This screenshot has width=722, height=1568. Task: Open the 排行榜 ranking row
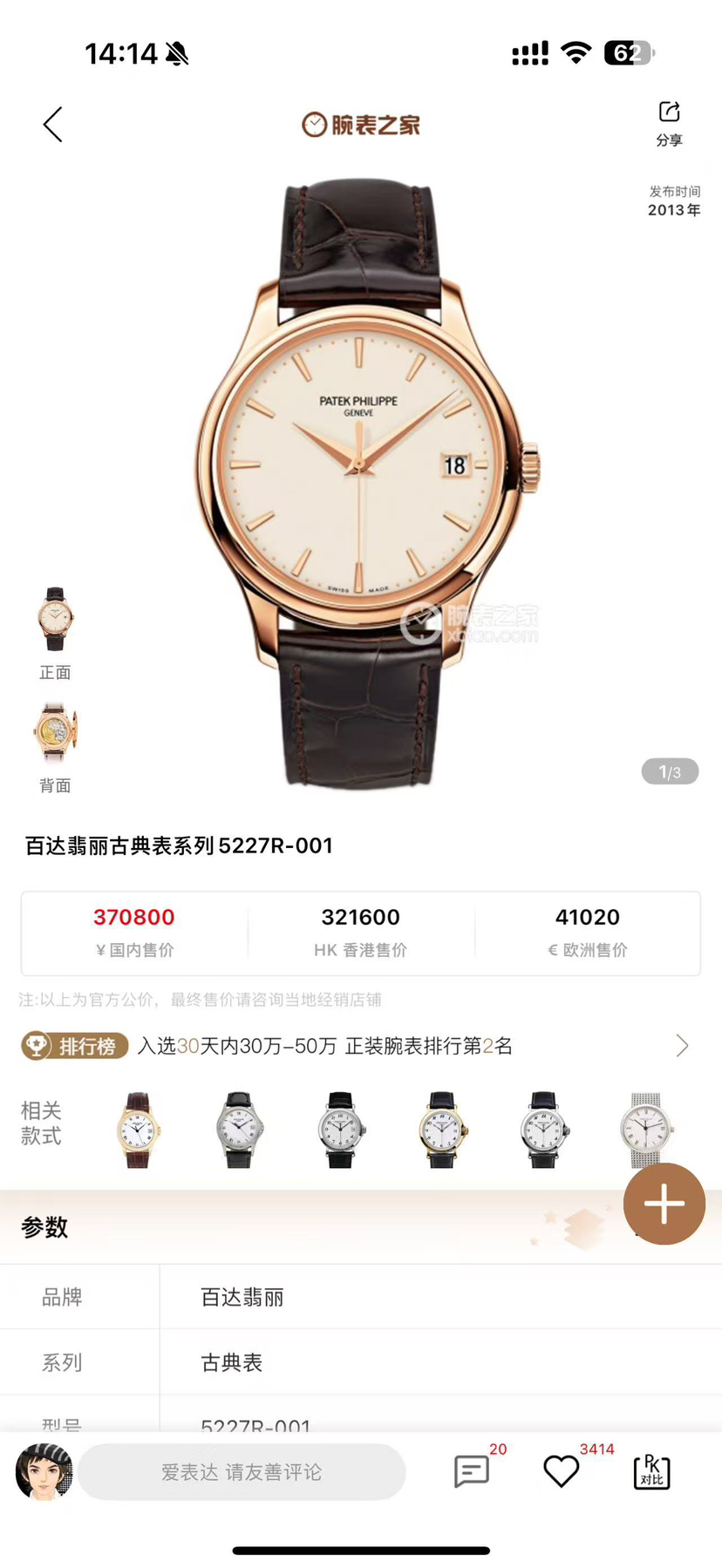[356, 1045]
